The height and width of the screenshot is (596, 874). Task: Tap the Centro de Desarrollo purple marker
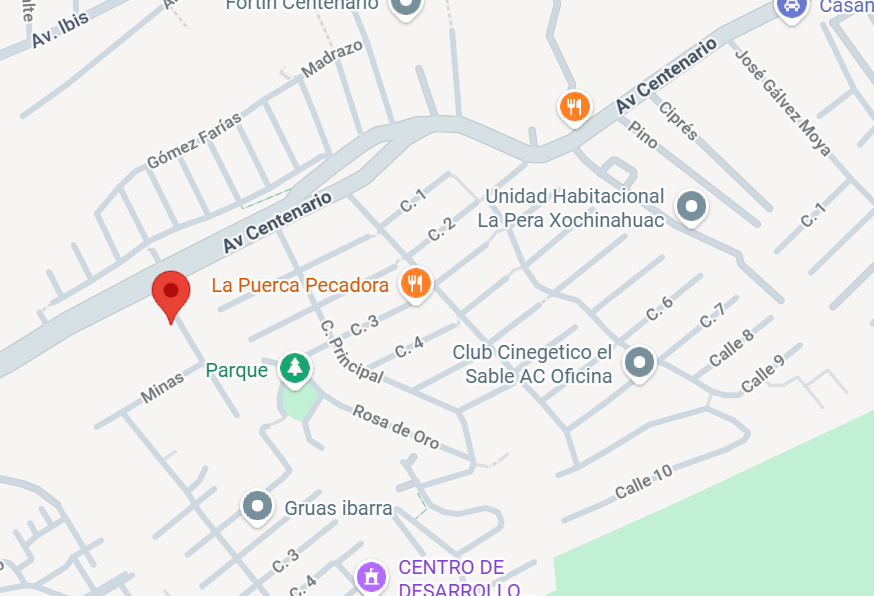pos(371,576)
